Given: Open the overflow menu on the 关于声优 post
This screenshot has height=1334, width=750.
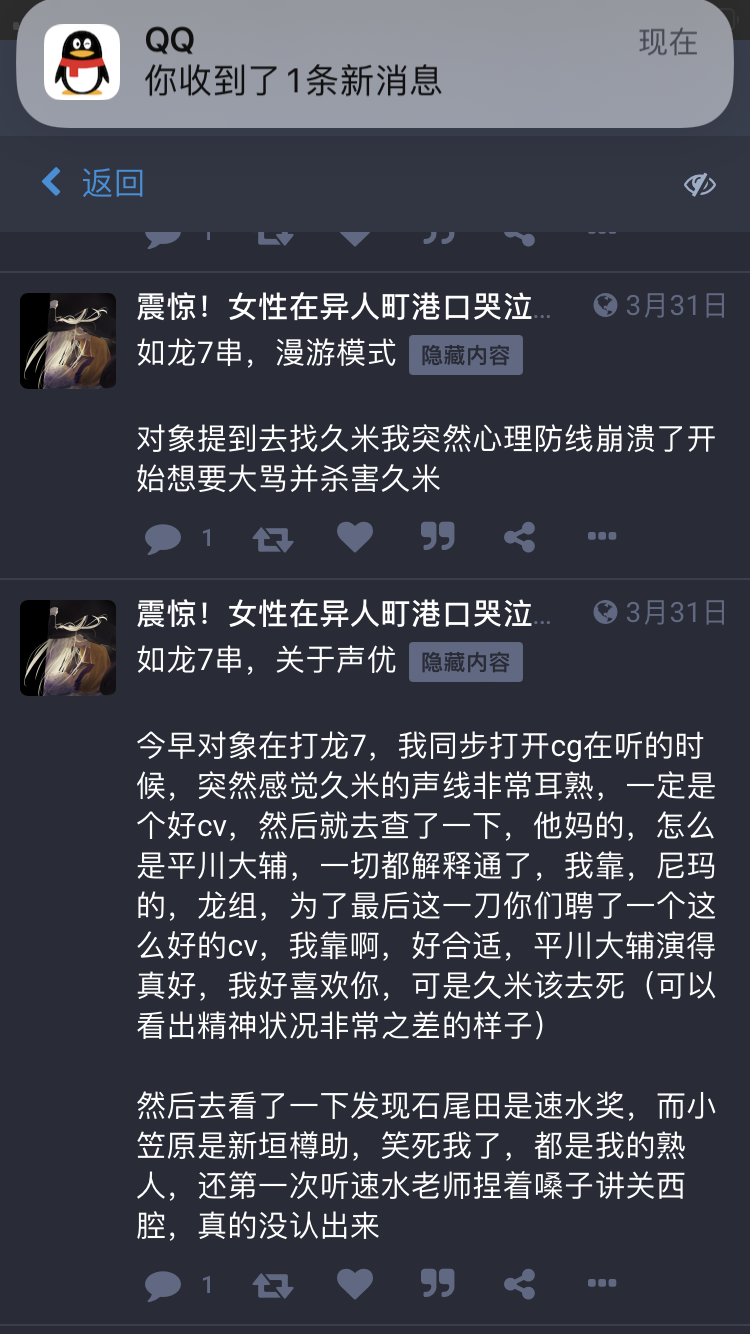Looking at the screenshot, I should pyautogui.click(x=602, y=1284).
